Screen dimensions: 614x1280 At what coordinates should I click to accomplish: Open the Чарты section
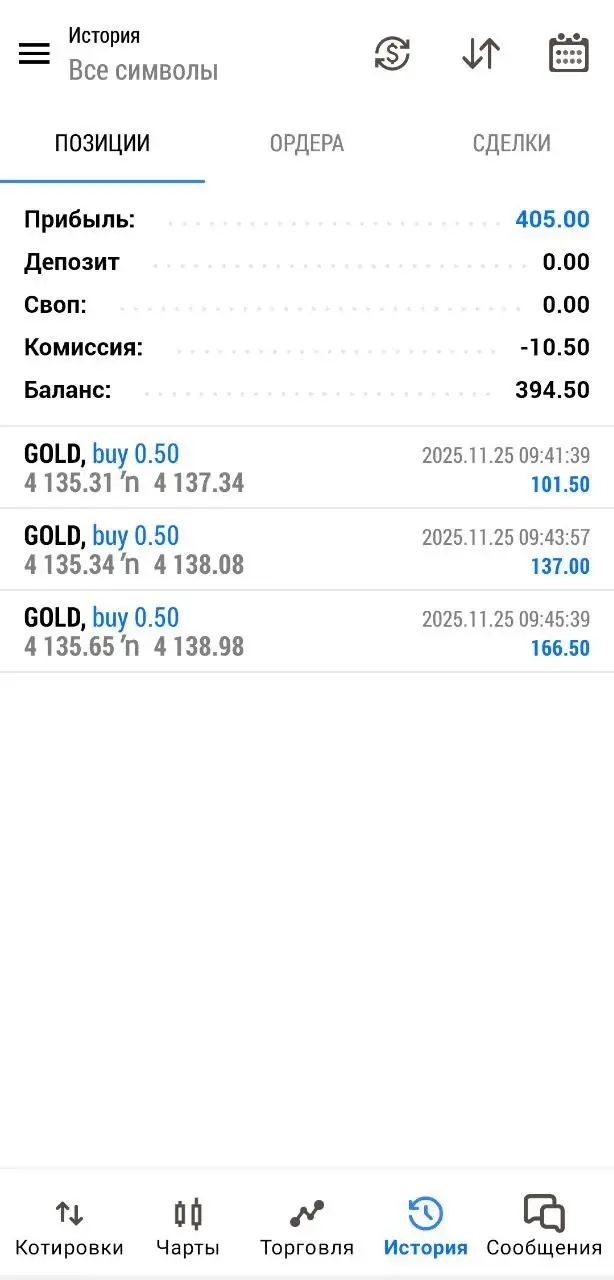(x=187, y=1227)
